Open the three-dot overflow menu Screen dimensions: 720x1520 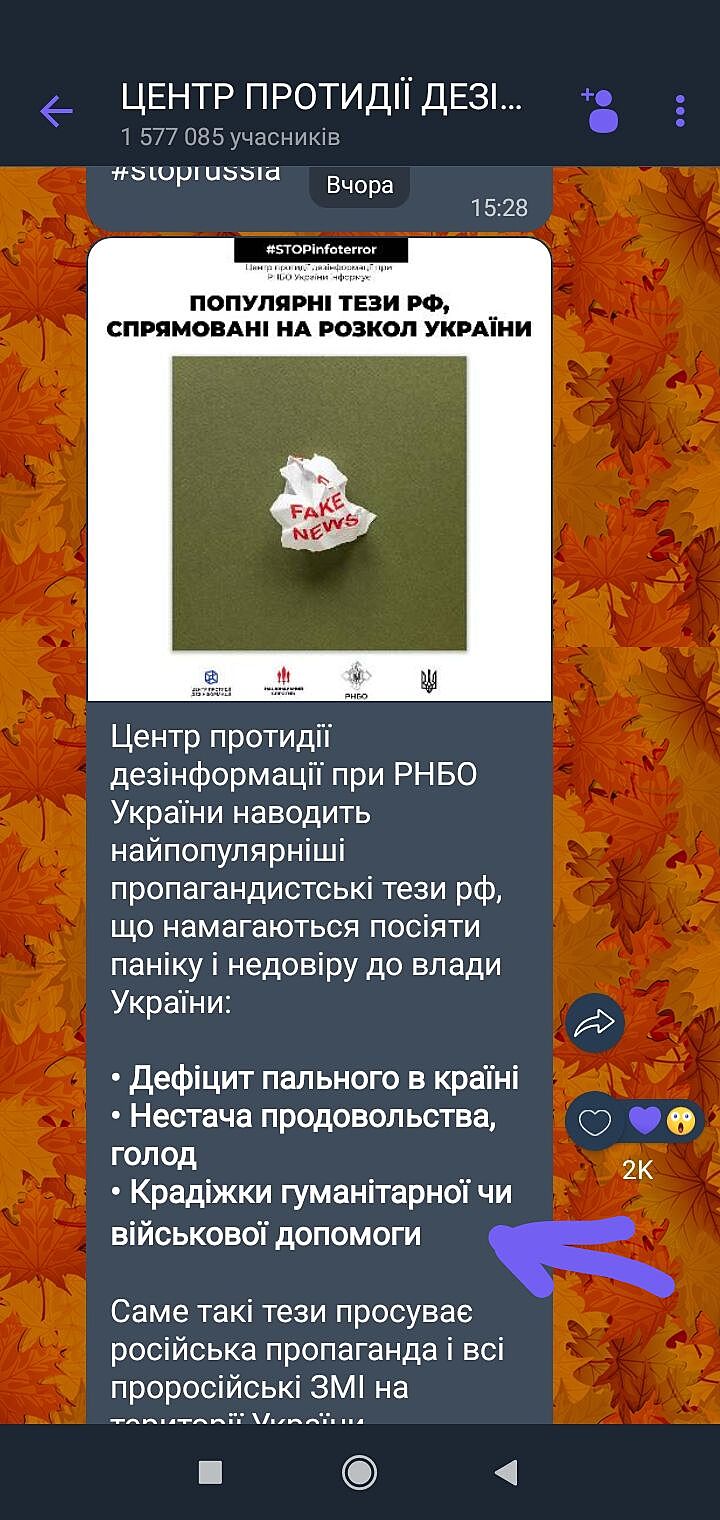pos(680,111)
